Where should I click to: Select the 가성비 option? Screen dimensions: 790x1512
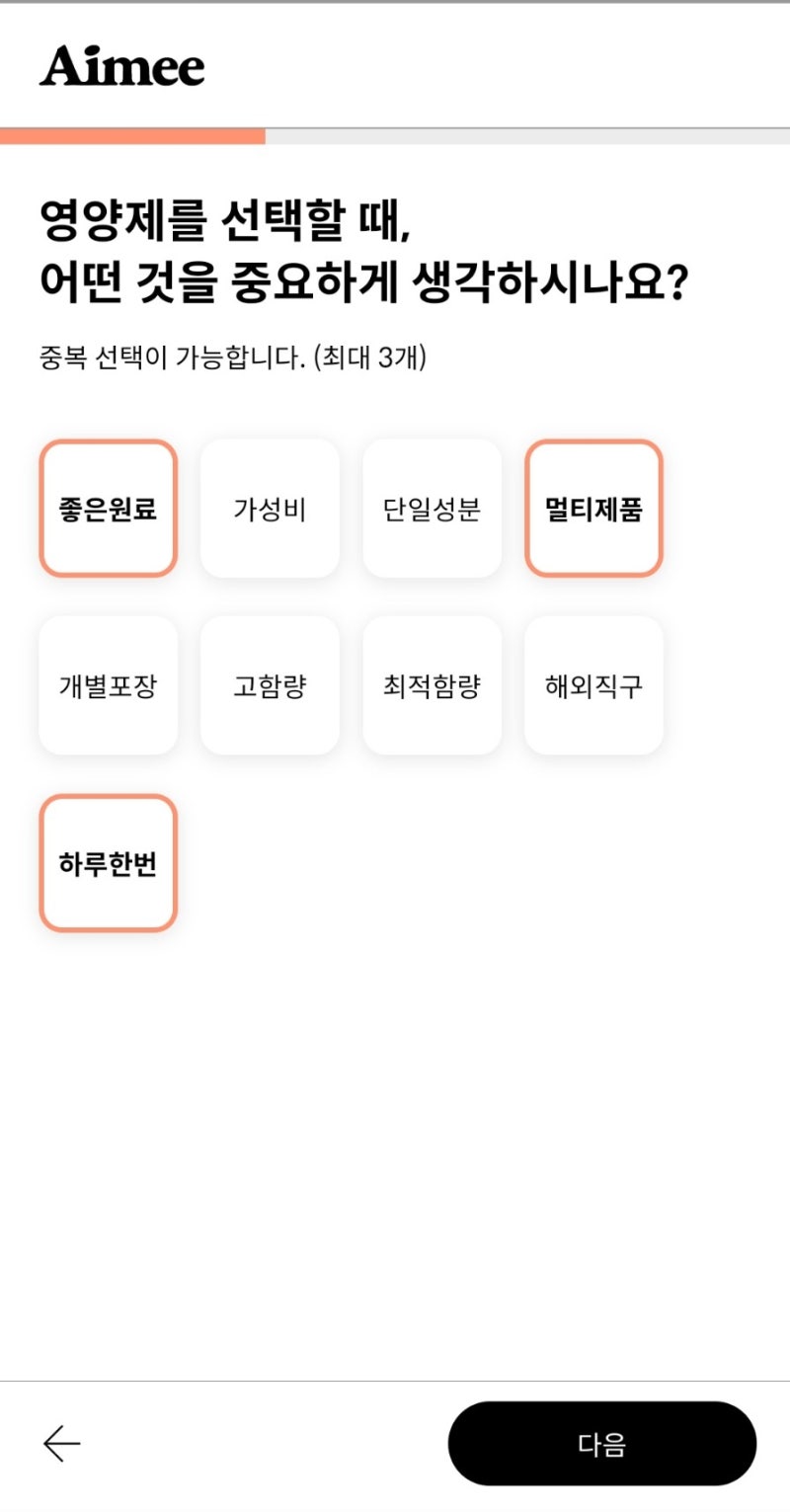(x=270, y=507)
